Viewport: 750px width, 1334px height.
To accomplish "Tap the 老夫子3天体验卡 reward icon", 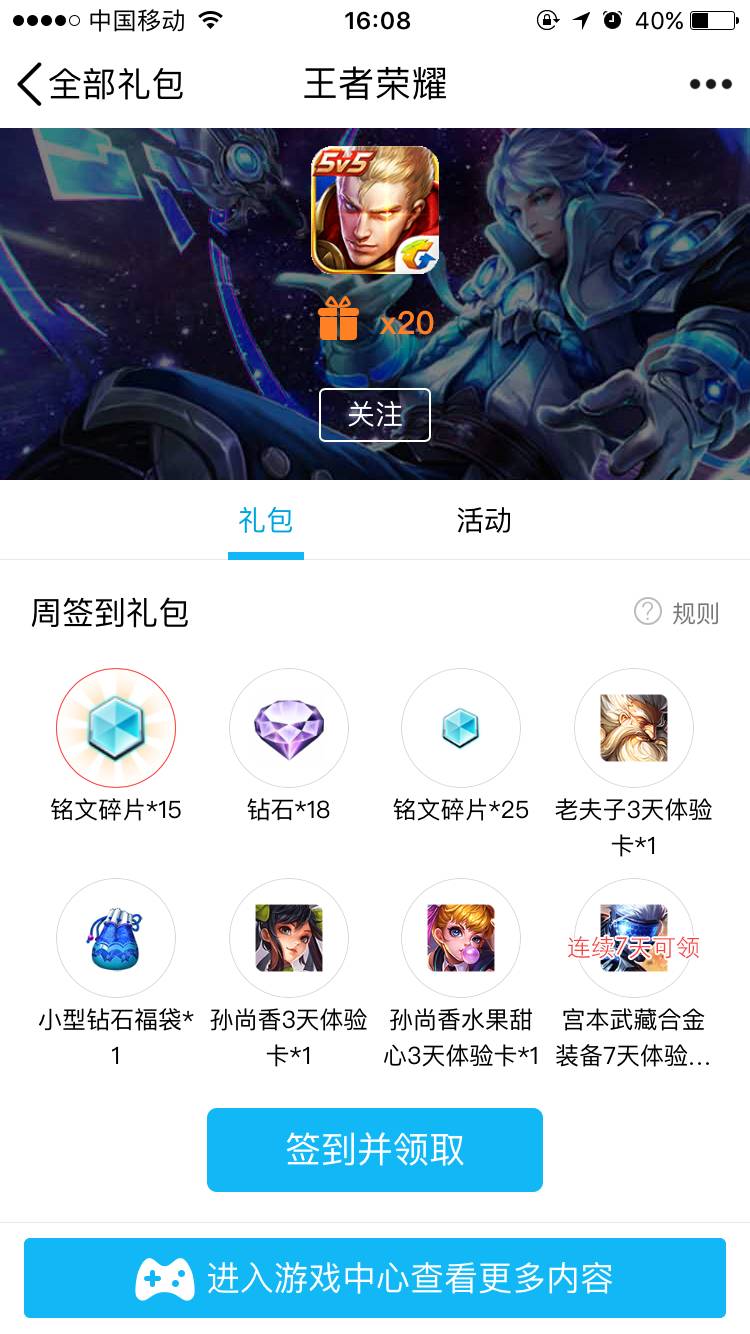I will (634, 727).
